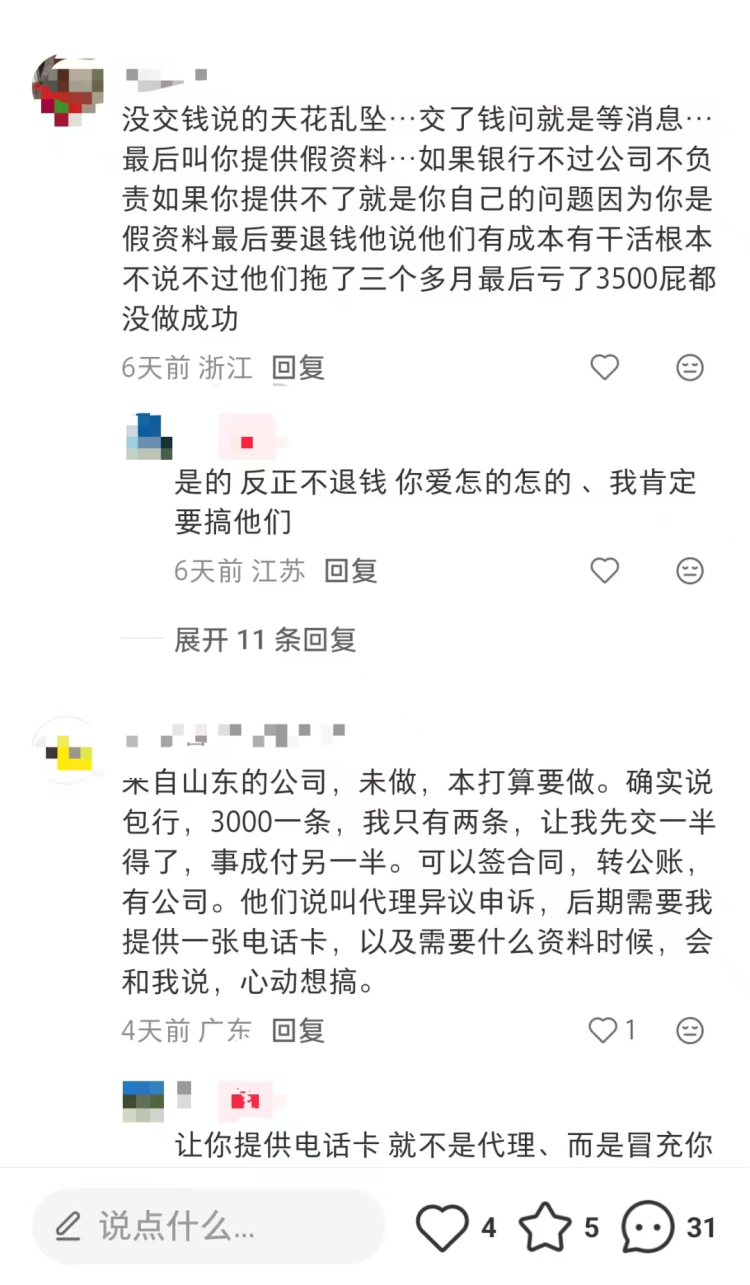Open the comments bubble showing 31
The width and height of the screenshot is (750, 1285).
[x=648, y=1227]
